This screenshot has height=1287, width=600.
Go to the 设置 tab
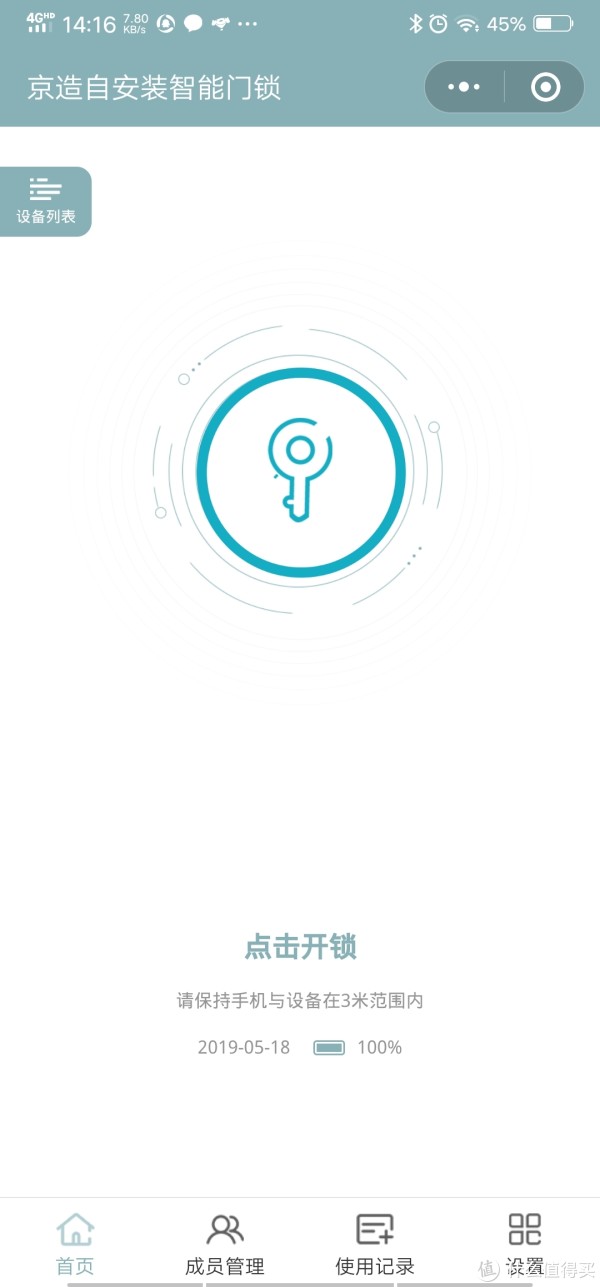[x=525, y=1244]
